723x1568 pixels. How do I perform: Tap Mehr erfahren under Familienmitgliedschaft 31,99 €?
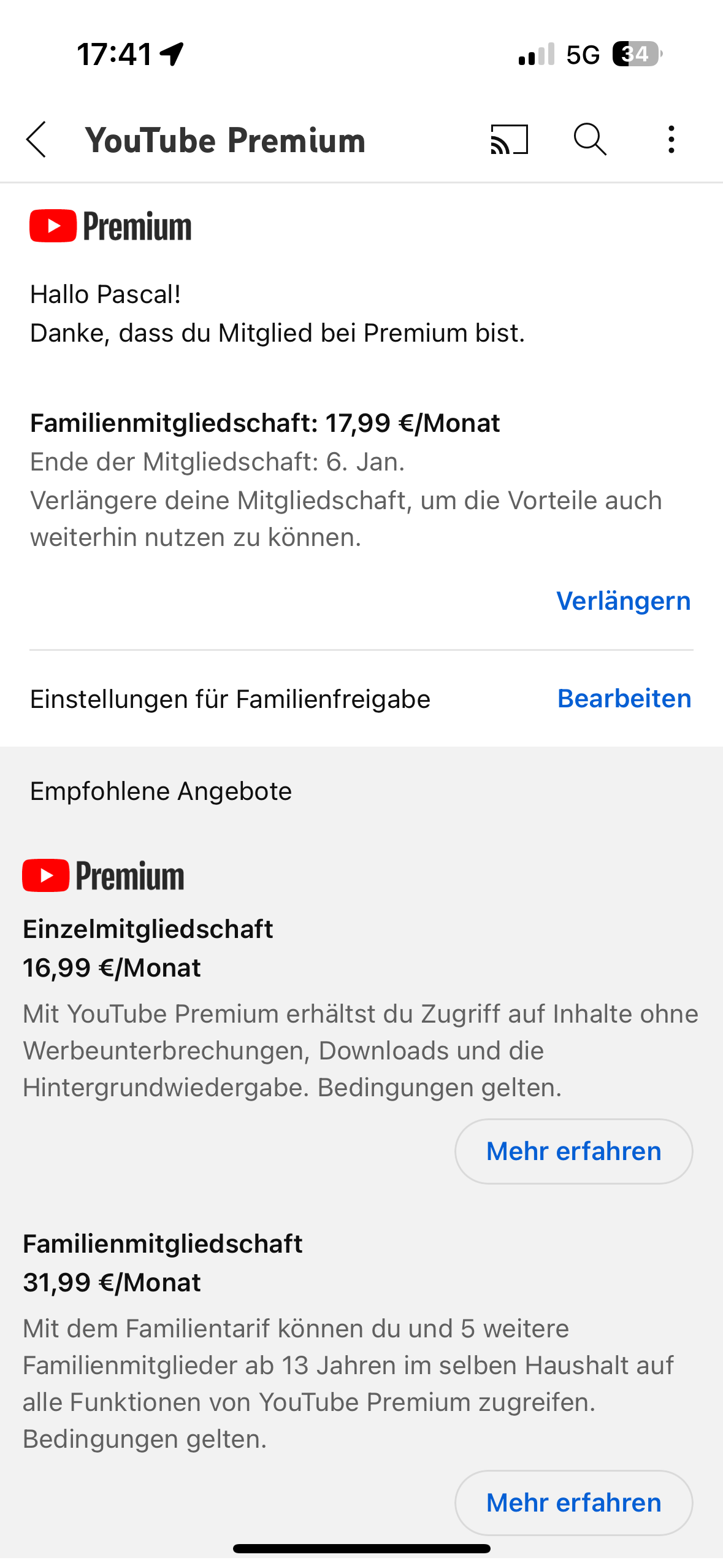pos(573,1503)
